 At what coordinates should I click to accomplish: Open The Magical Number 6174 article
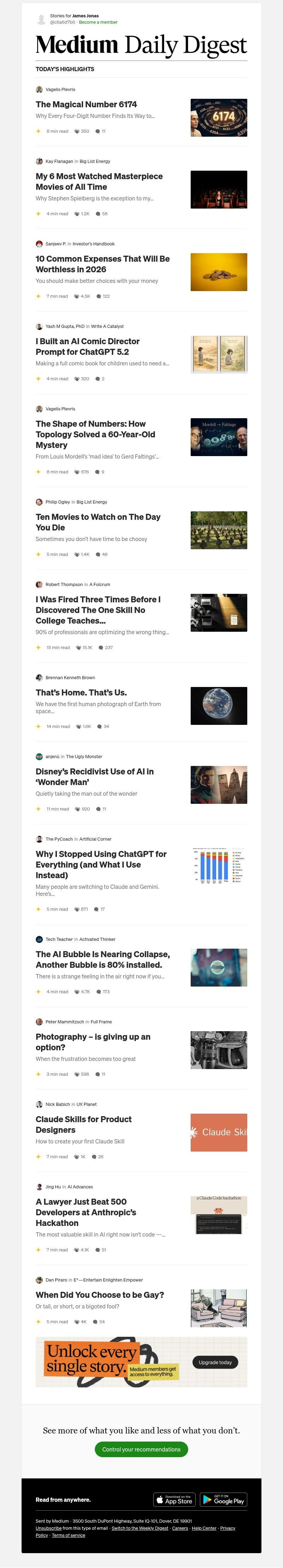click(86, 105)
